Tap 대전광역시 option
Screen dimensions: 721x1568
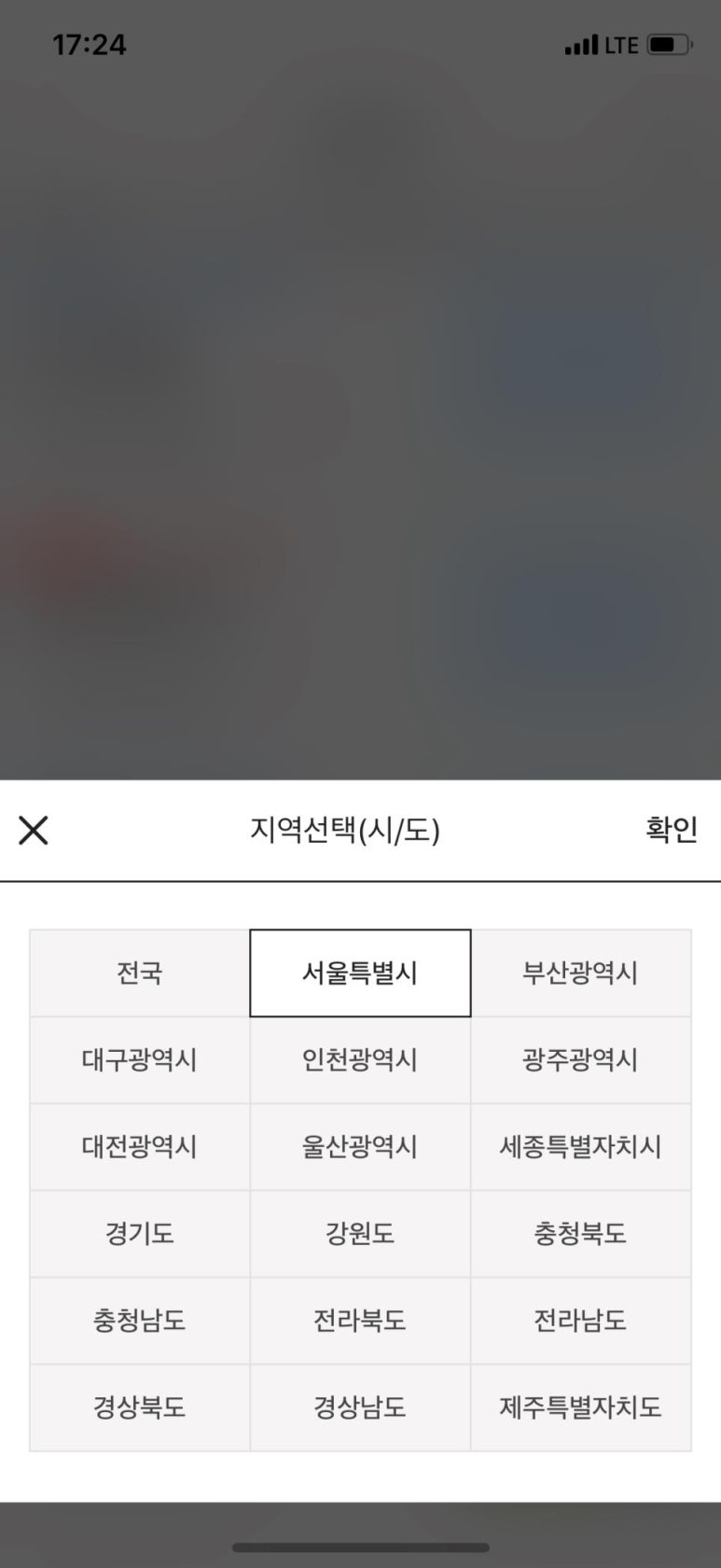pos(140,1147)
